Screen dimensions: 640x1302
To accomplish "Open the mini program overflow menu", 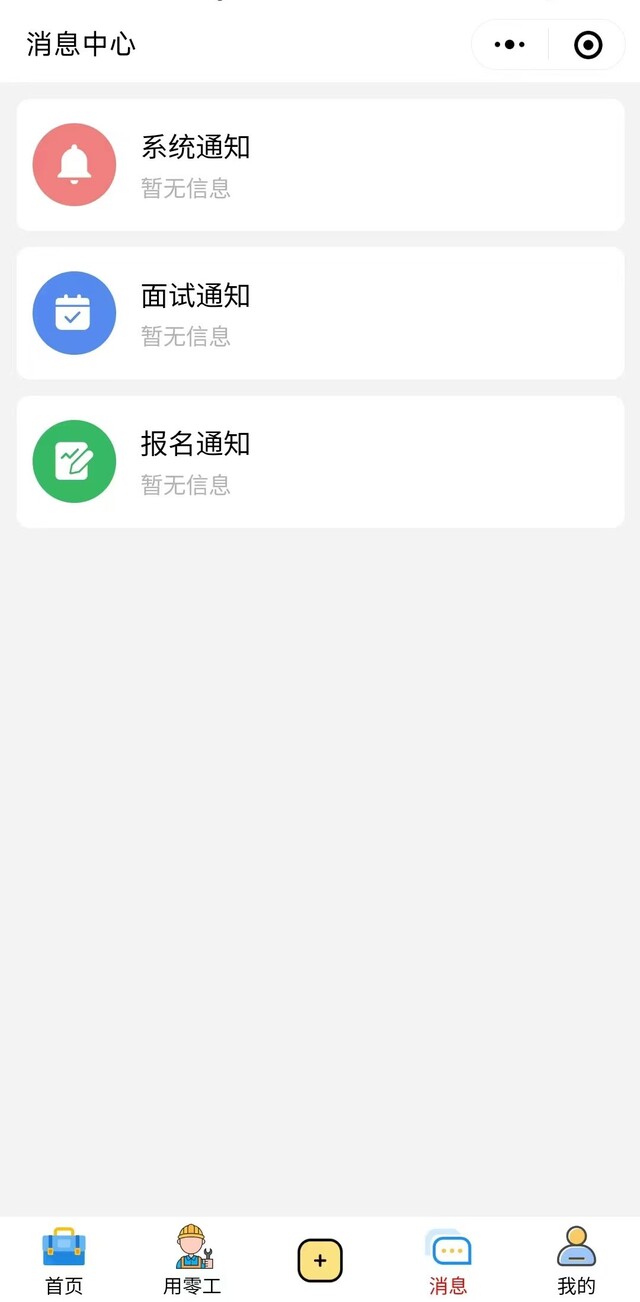I will [x=510, y=45].
